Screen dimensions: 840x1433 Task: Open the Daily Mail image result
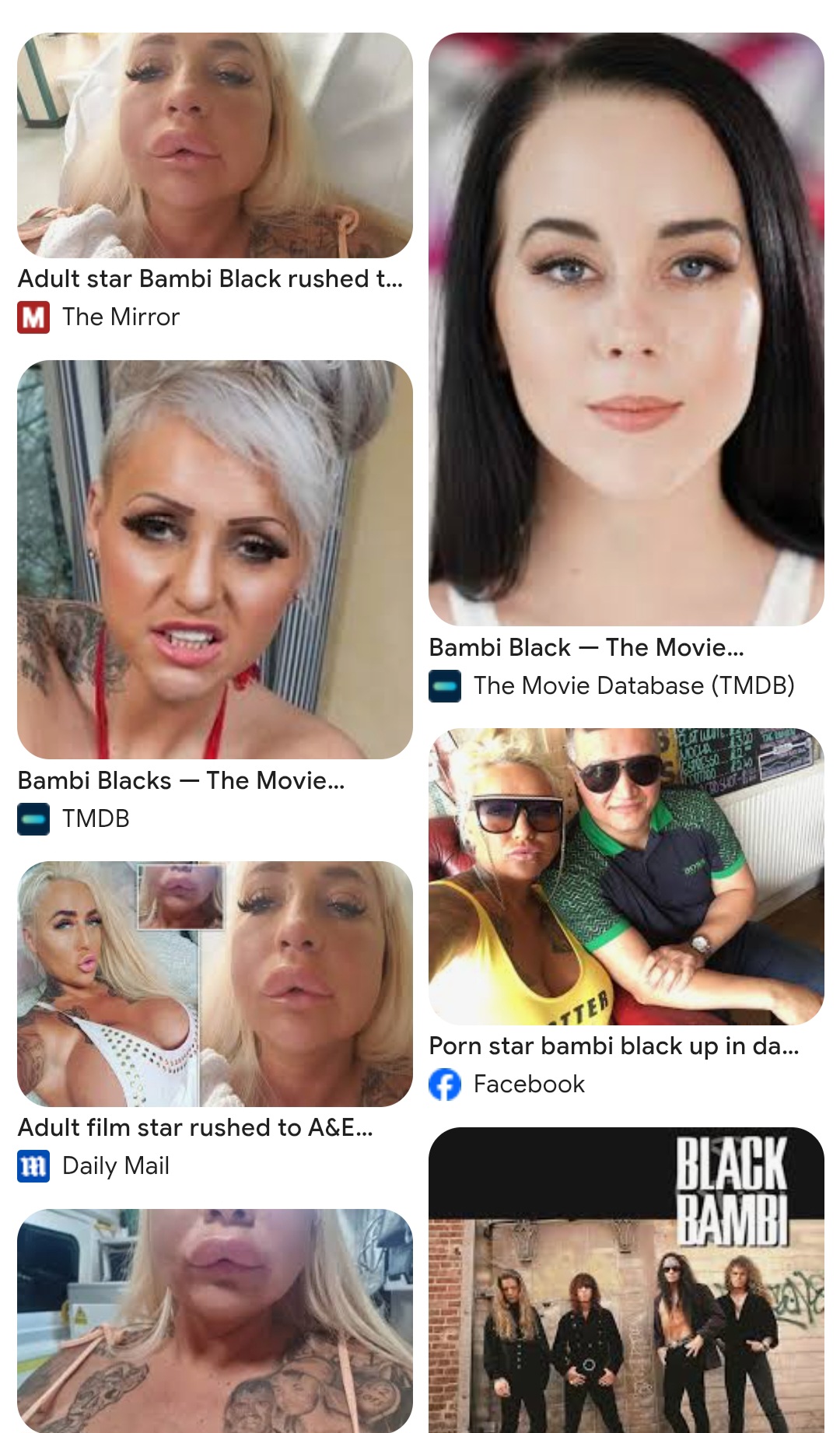pyautogui.click(x=215, y=984)
